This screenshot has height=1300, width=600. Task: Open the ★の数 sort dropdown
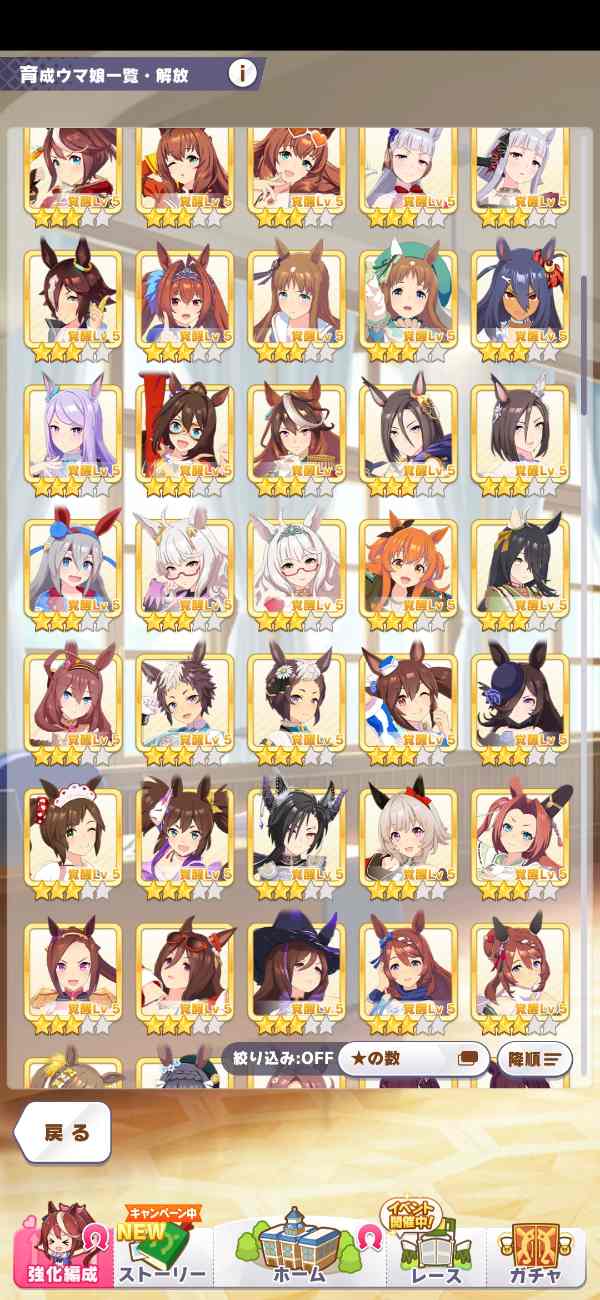[412, 1058]
